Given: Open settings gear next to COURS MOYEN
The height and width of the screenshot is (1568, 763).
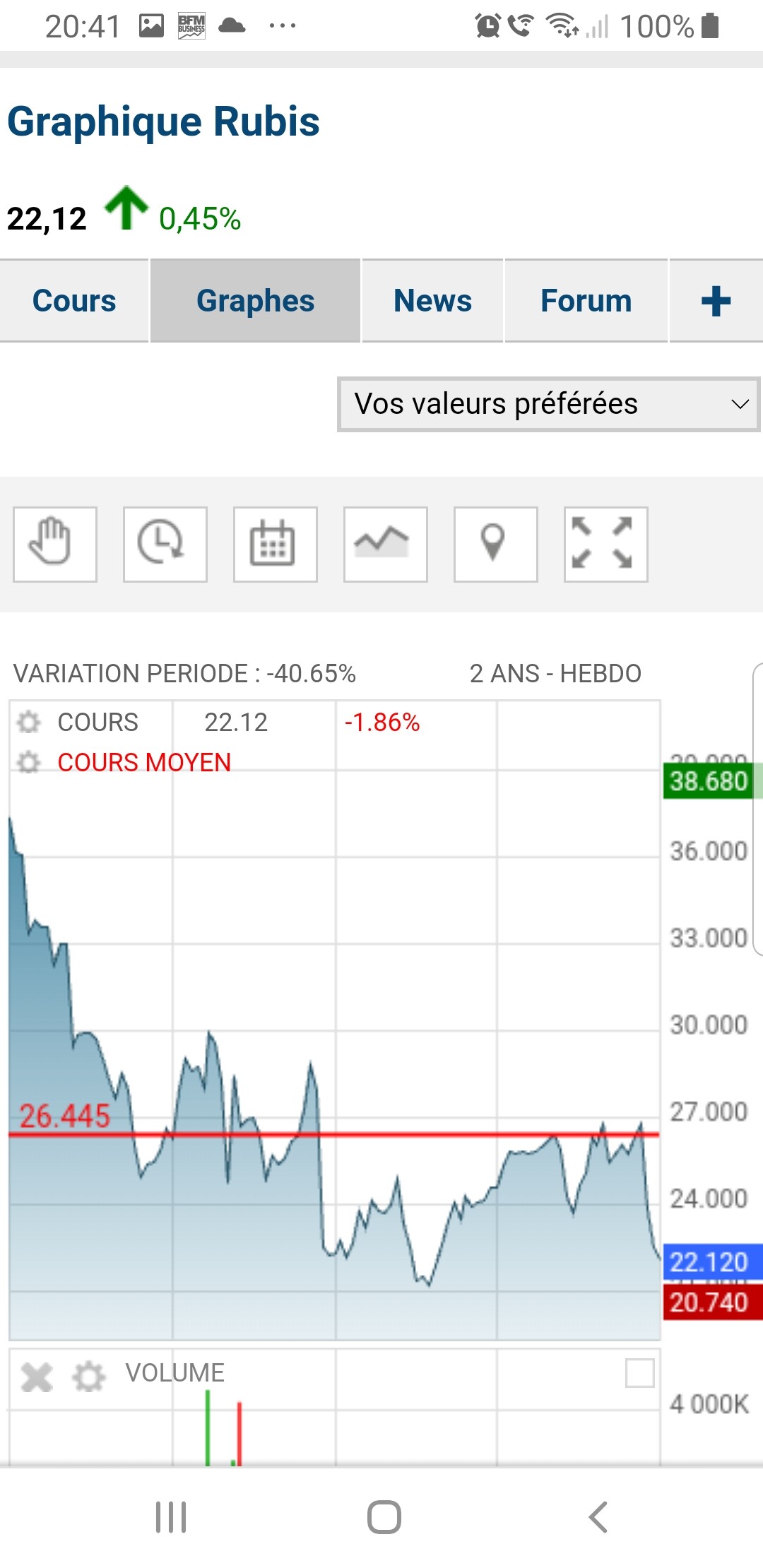Looking at the screenshot, I should pyautogui.click(x=29, y=762).
